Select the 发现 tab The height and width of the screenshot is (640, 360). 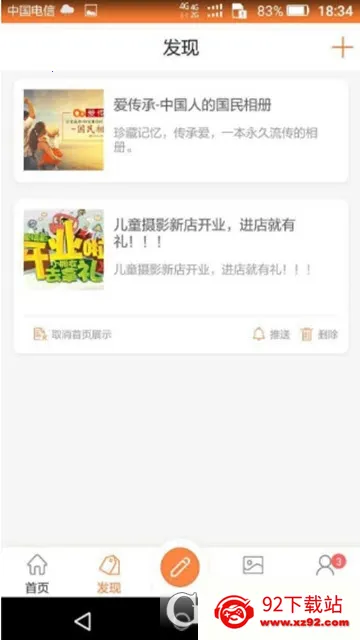109,573
